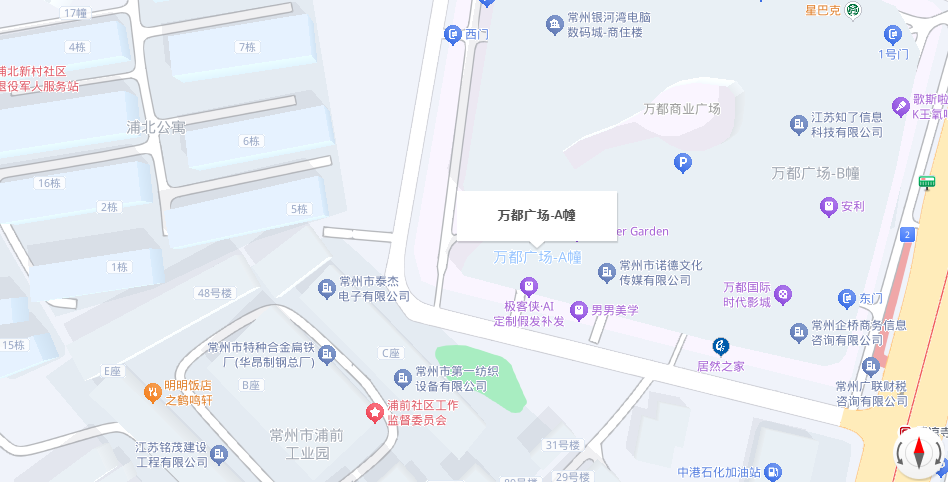Open the 中港石化加油站 gas station marker
Image resolution: width=948 pixels, height=482 pixels.
[774, 472]
